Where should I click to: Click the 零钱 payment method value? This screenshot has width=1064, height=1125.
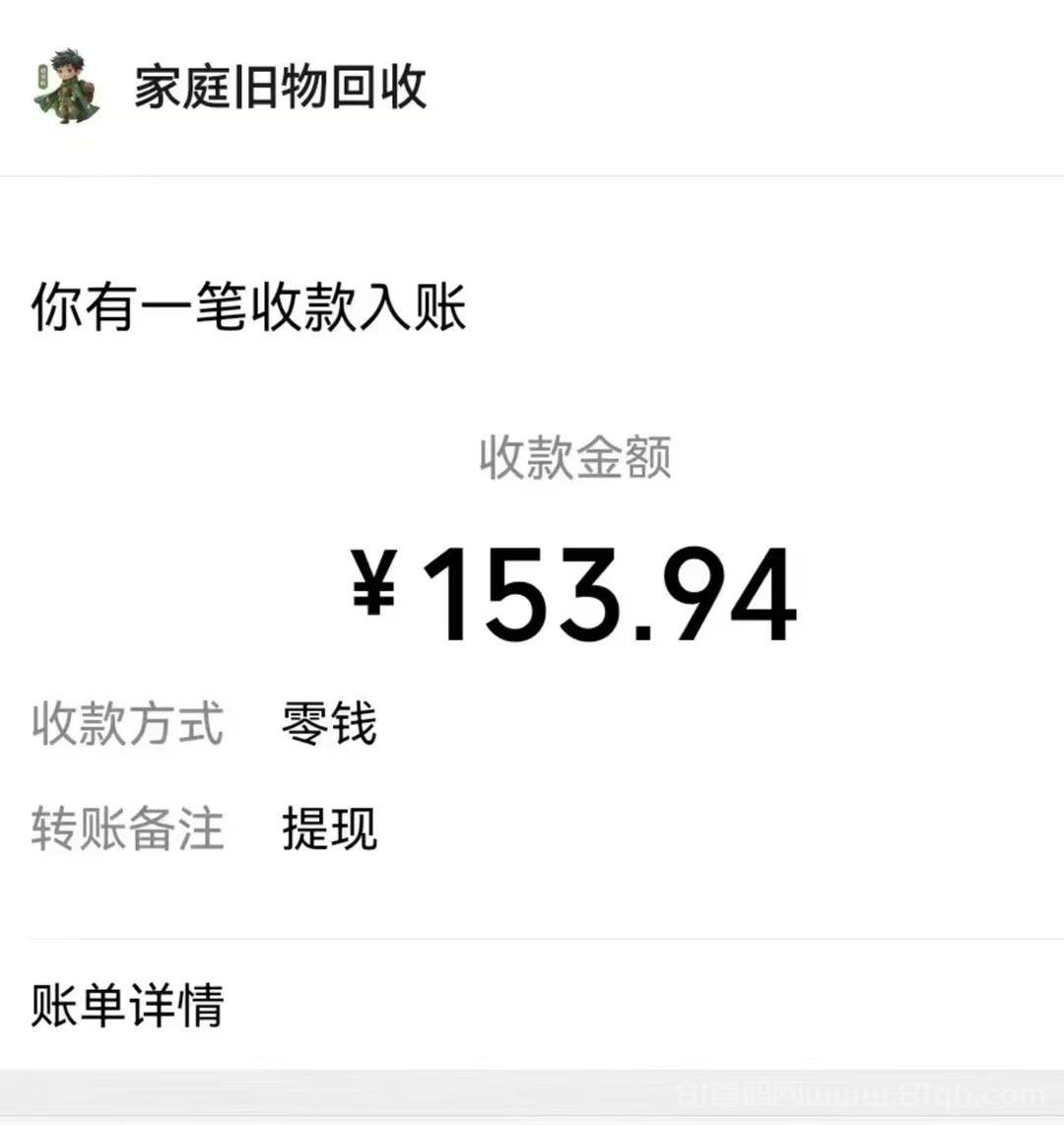tap(326, 726)
